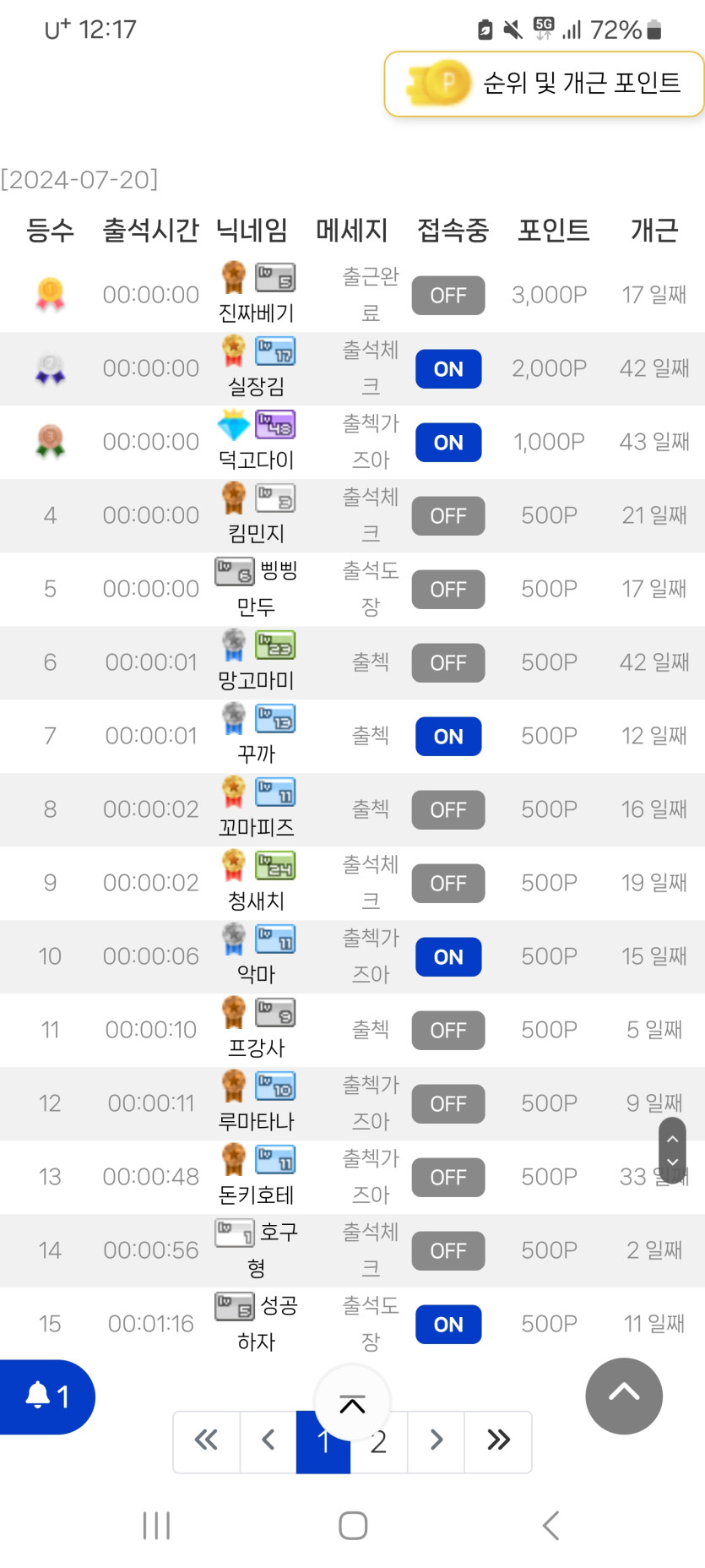Go back with system back button

[550, 1525]
